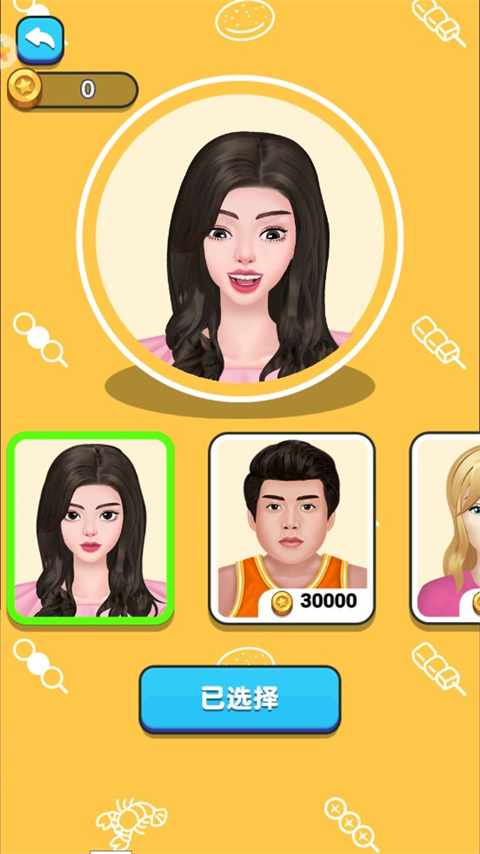Go back with the blue arrow button
480x854 pixels.
40,41
